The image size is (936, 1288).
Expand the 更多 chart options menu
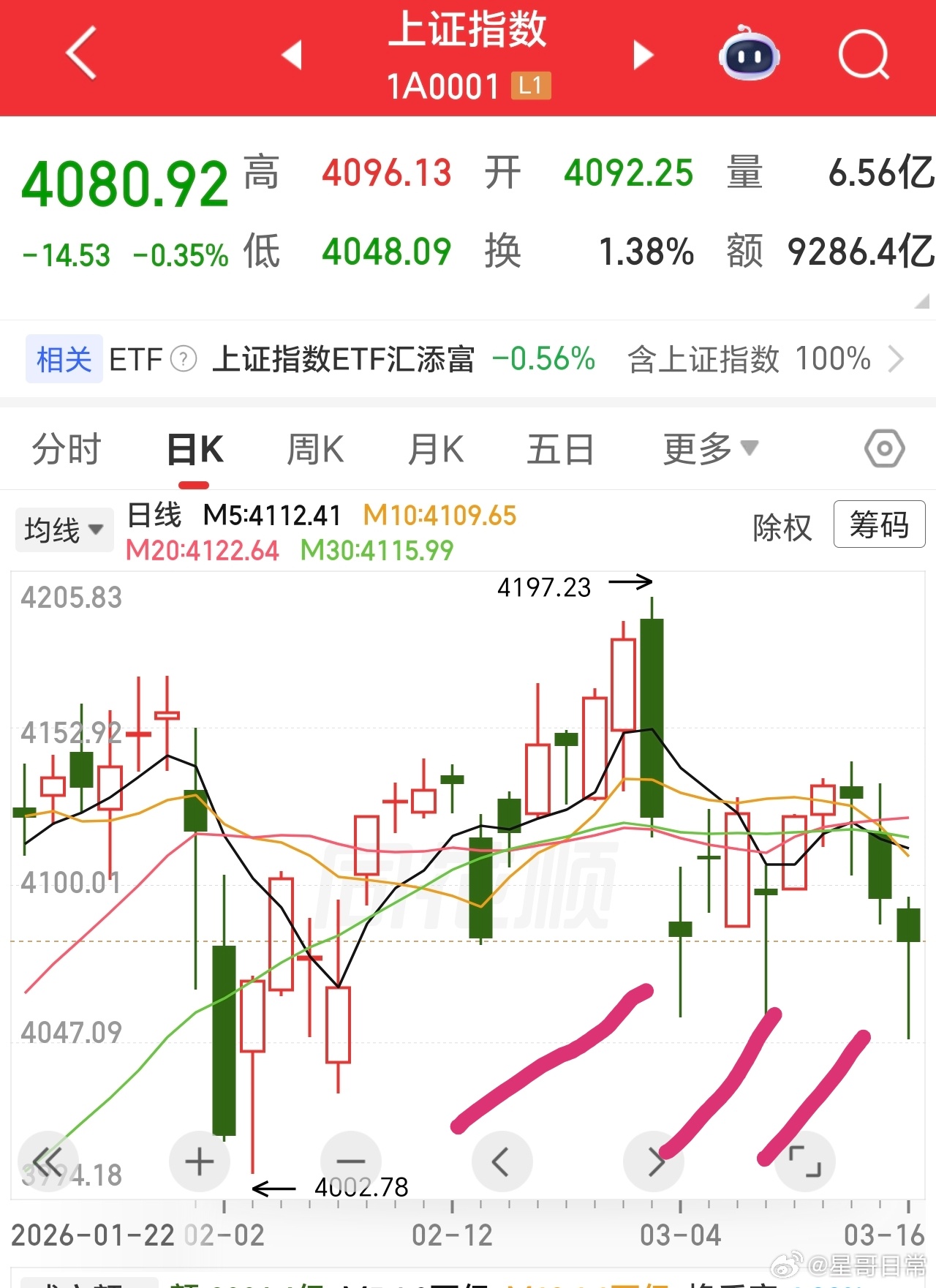tap(706, 449)
